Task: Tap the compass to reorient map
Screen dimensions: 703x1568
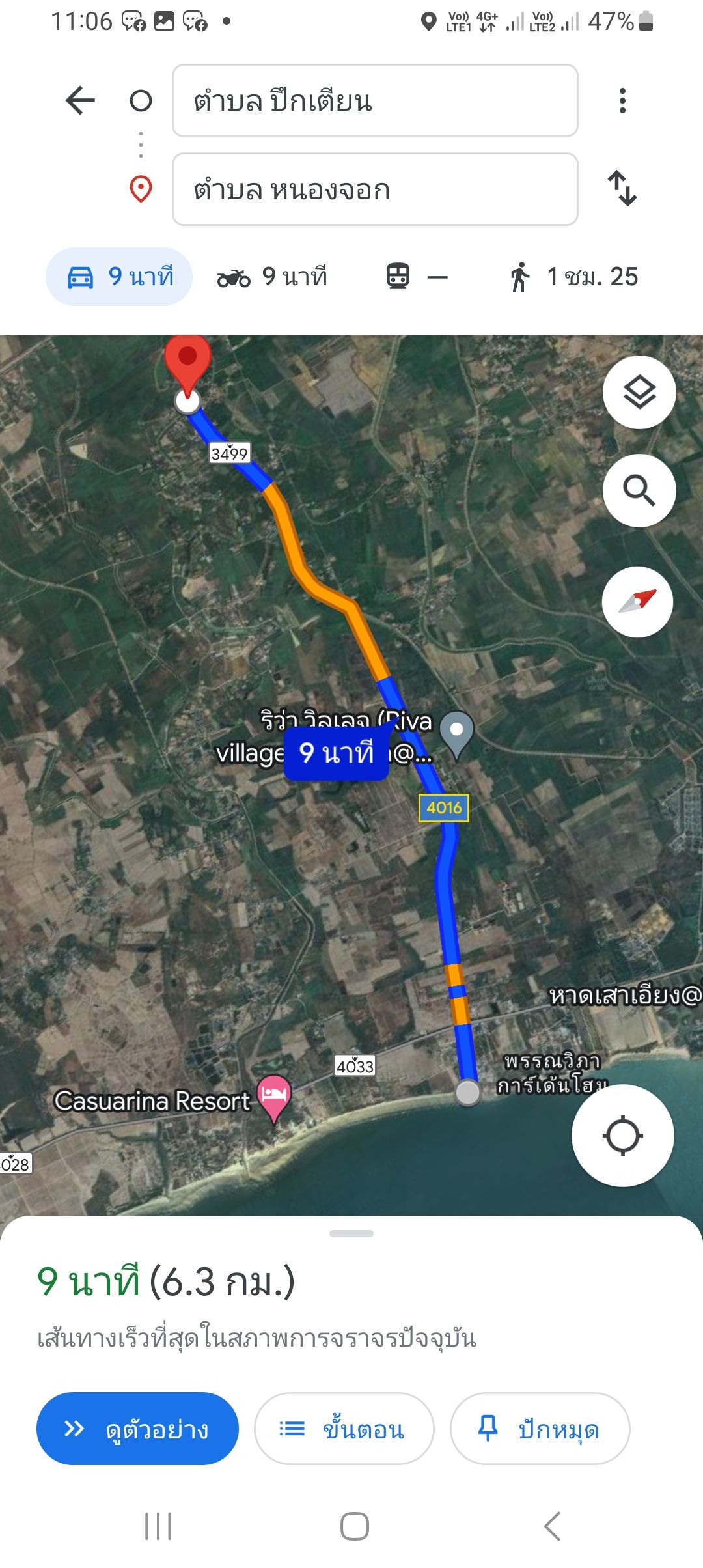Action: (637, 602)
